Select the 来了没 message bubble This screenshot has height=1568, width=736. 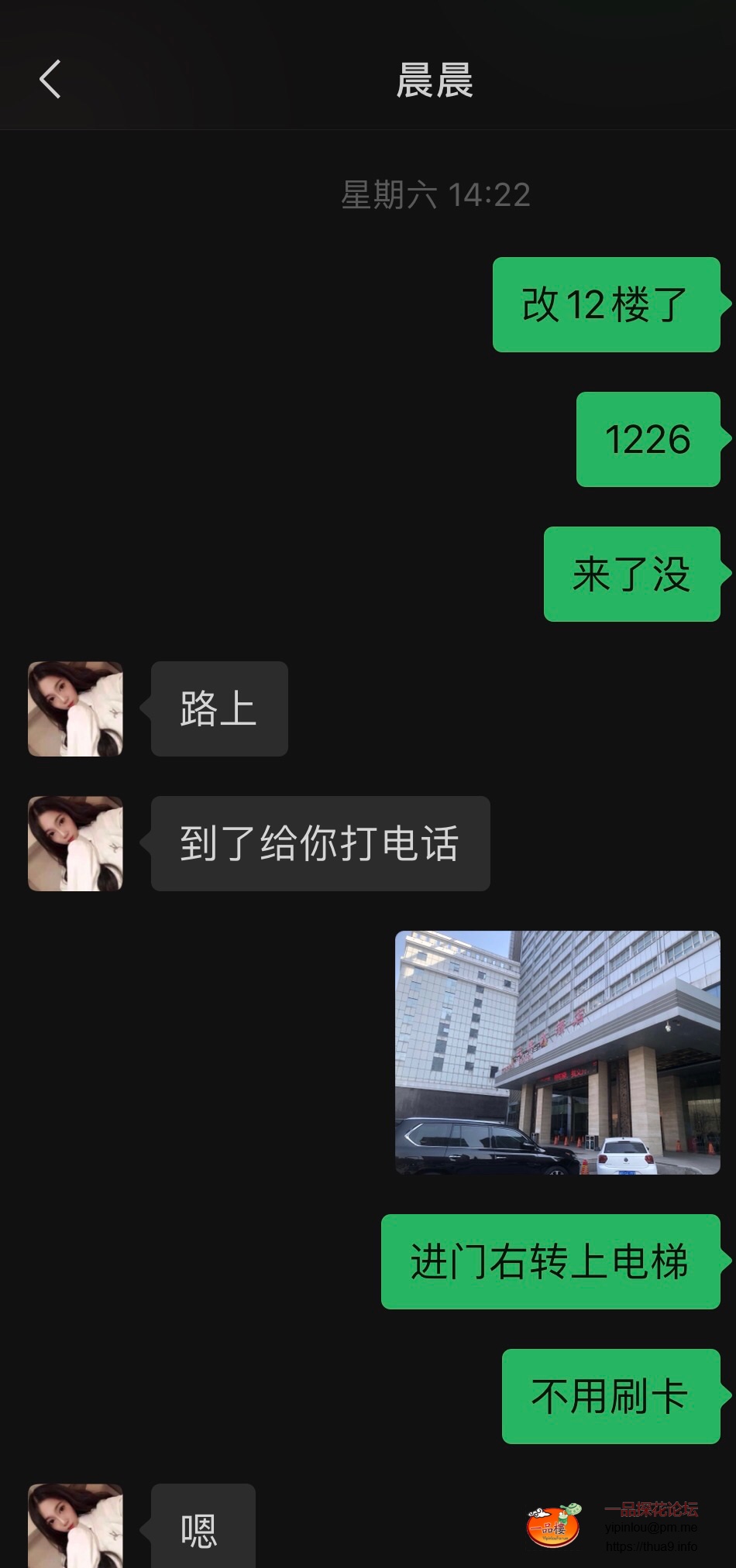pyautogui.click(x=633, y=576)
